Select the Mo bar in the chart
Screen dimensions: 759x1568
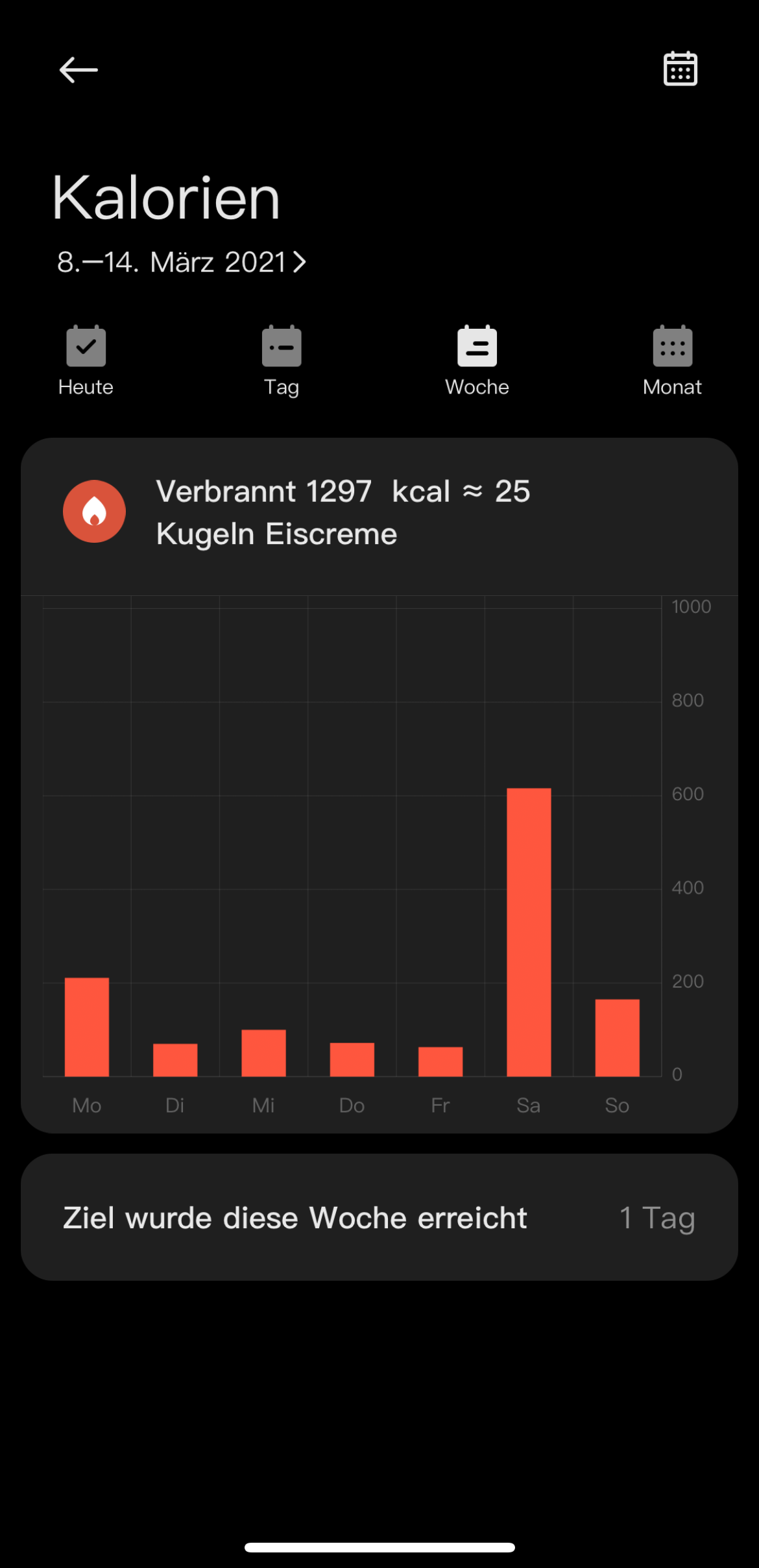click(87, 1027)
